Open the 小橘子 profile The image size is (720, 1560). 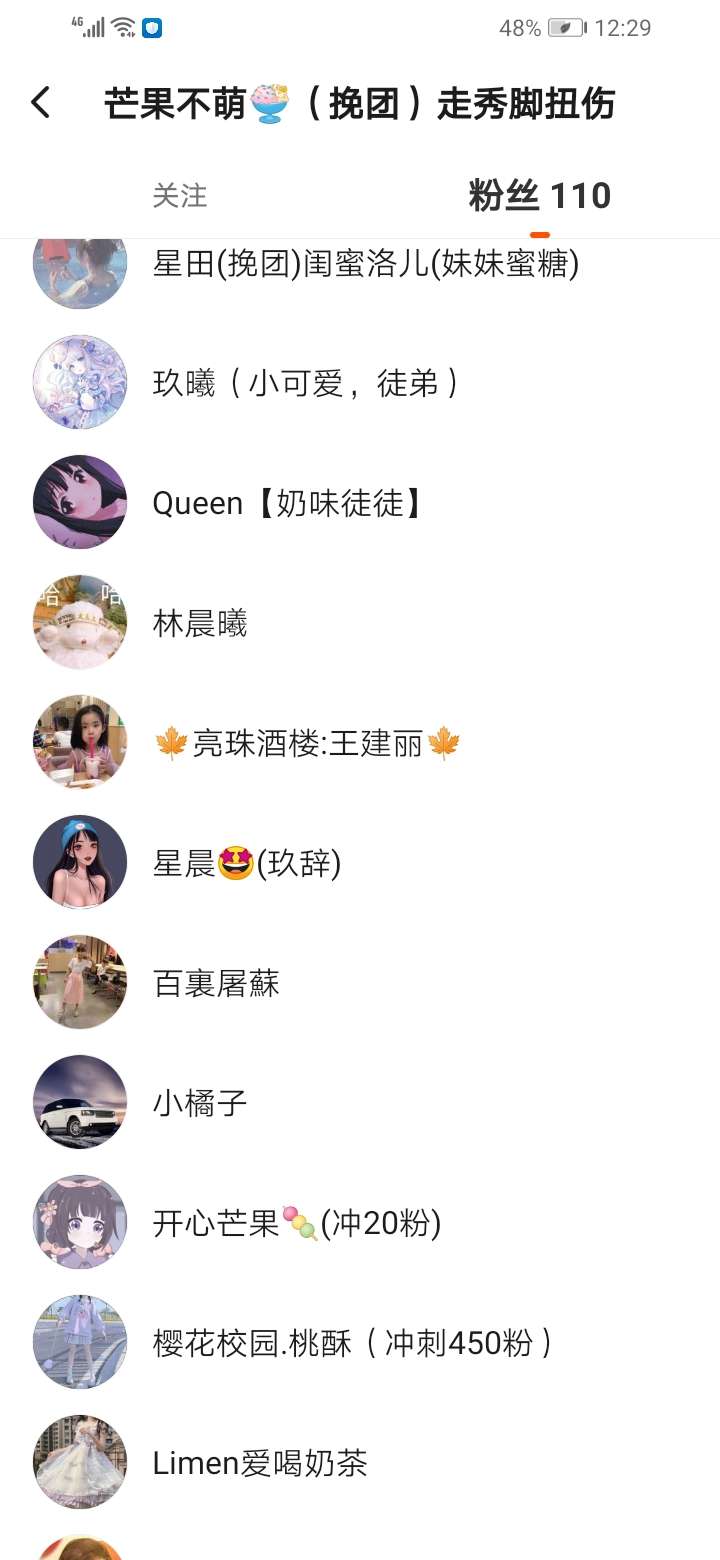coord(200,1103)
